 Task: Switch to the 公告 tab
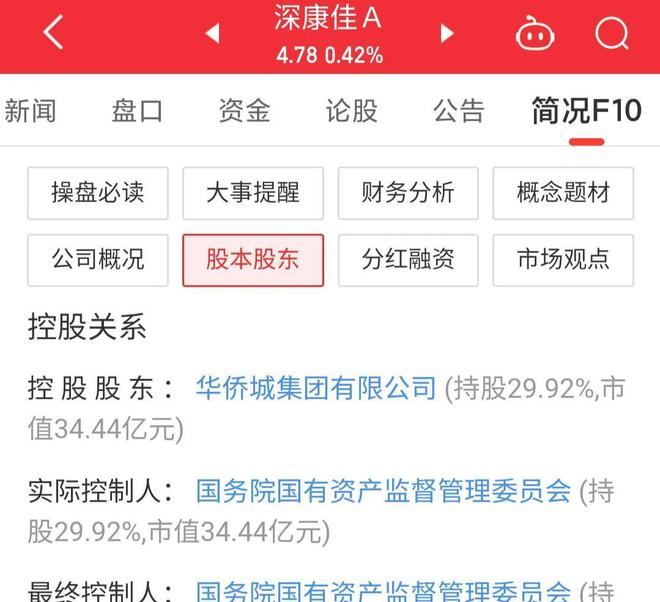coord(458,110)
